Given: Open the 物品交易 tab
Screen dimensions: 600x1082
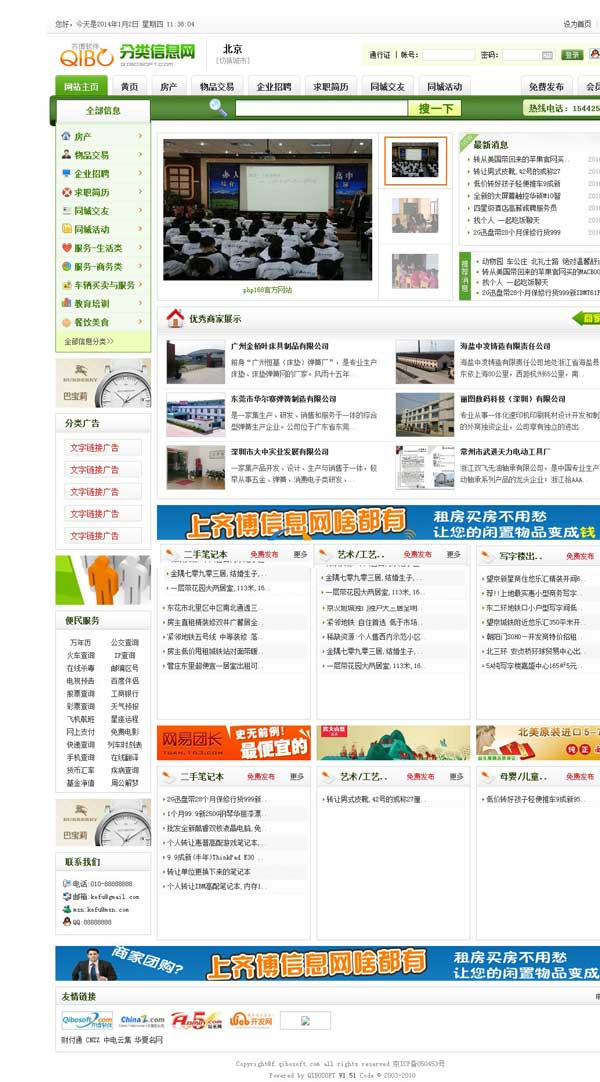Looking at the screenshot, I should [216, 87].
